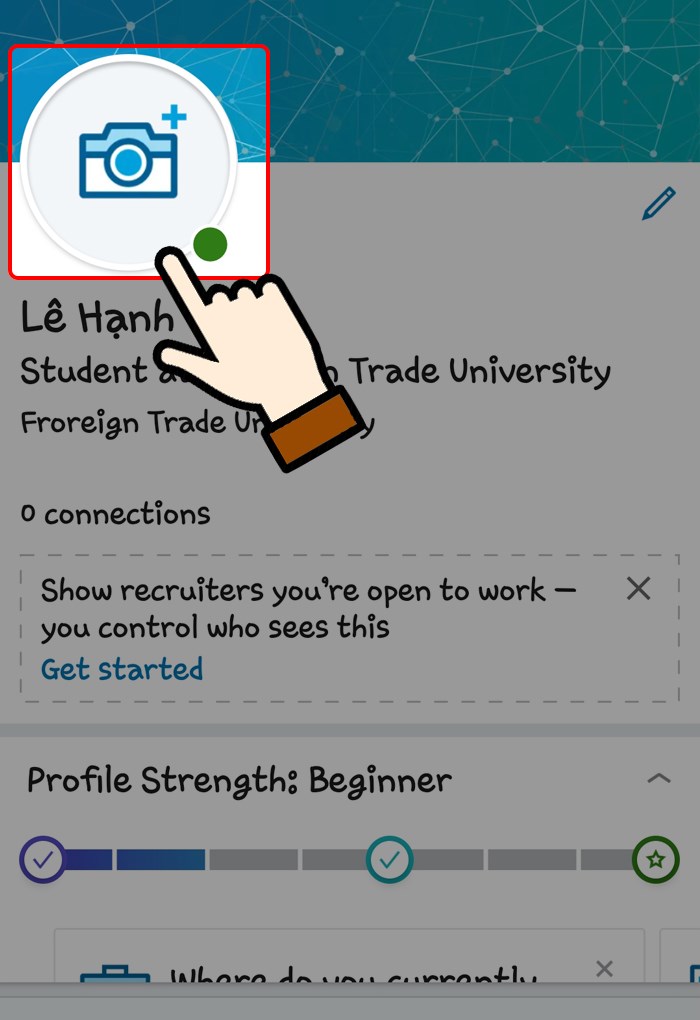The image size is (700, 1020).
Task: Close the Where do you currently card
Action: (x=604, y=968)
